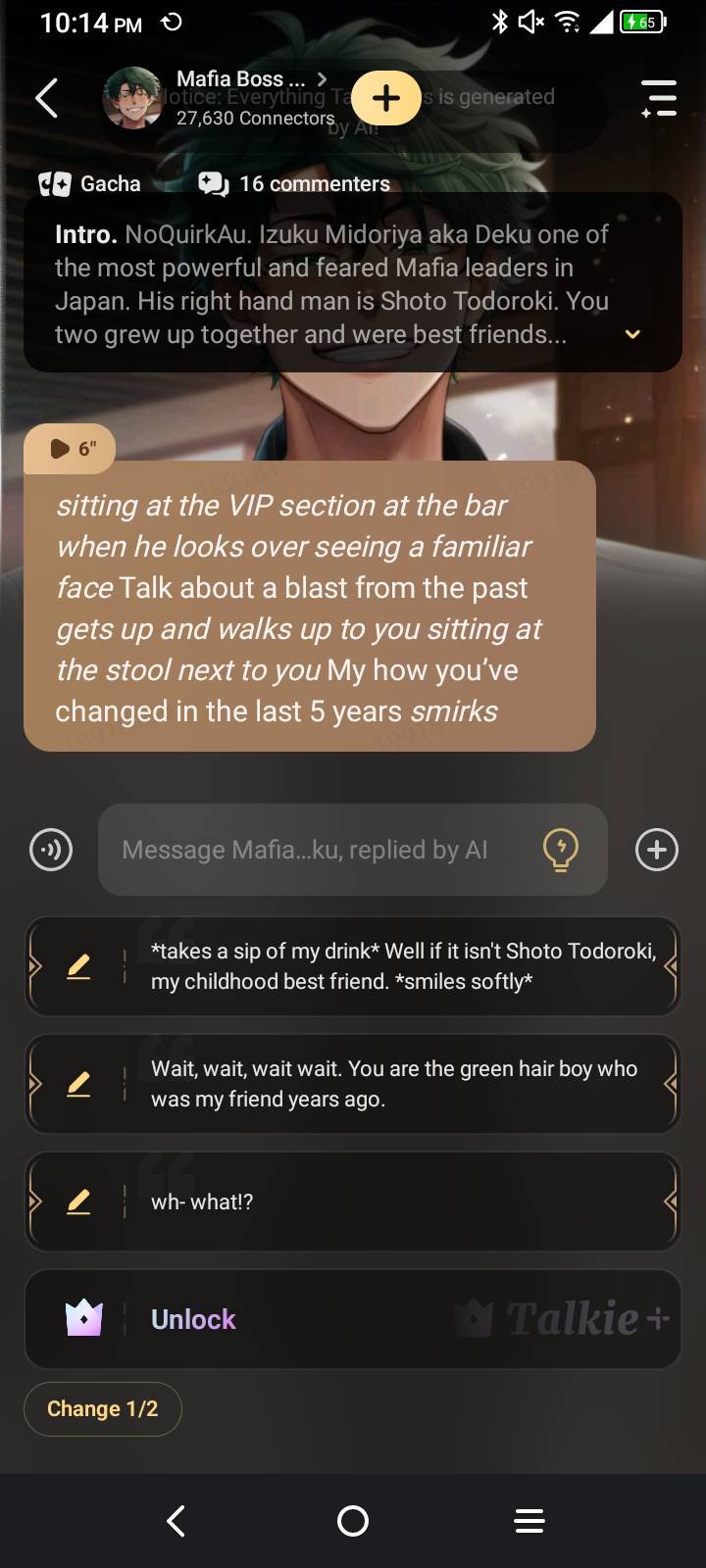Tap the yellow plus connect button

[x=386, y=98]
